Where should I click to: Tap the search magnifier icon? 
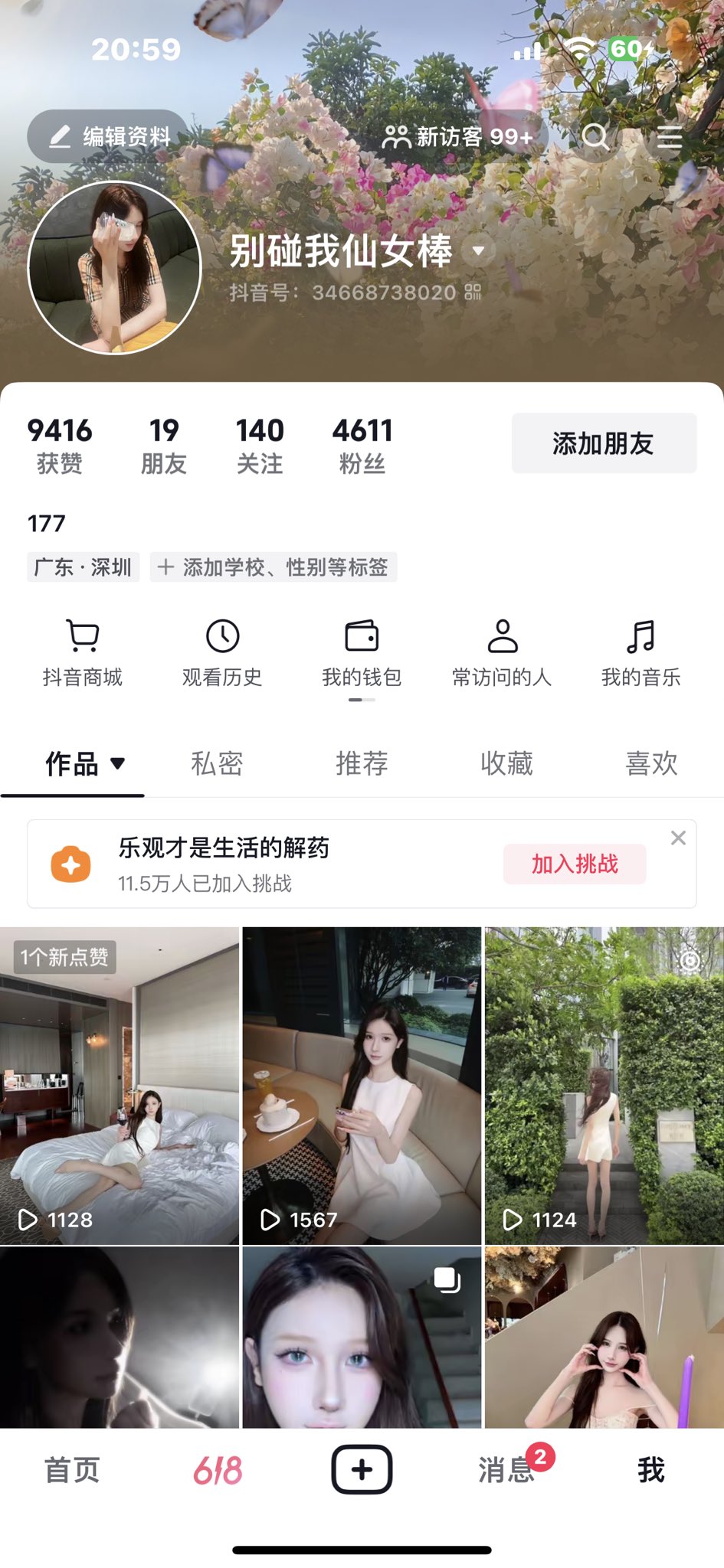[x=595, y=137]
